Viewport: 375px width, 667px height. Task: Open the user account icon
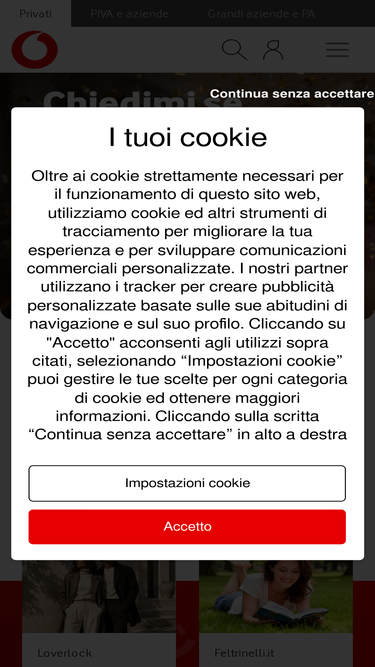[273, 50]
